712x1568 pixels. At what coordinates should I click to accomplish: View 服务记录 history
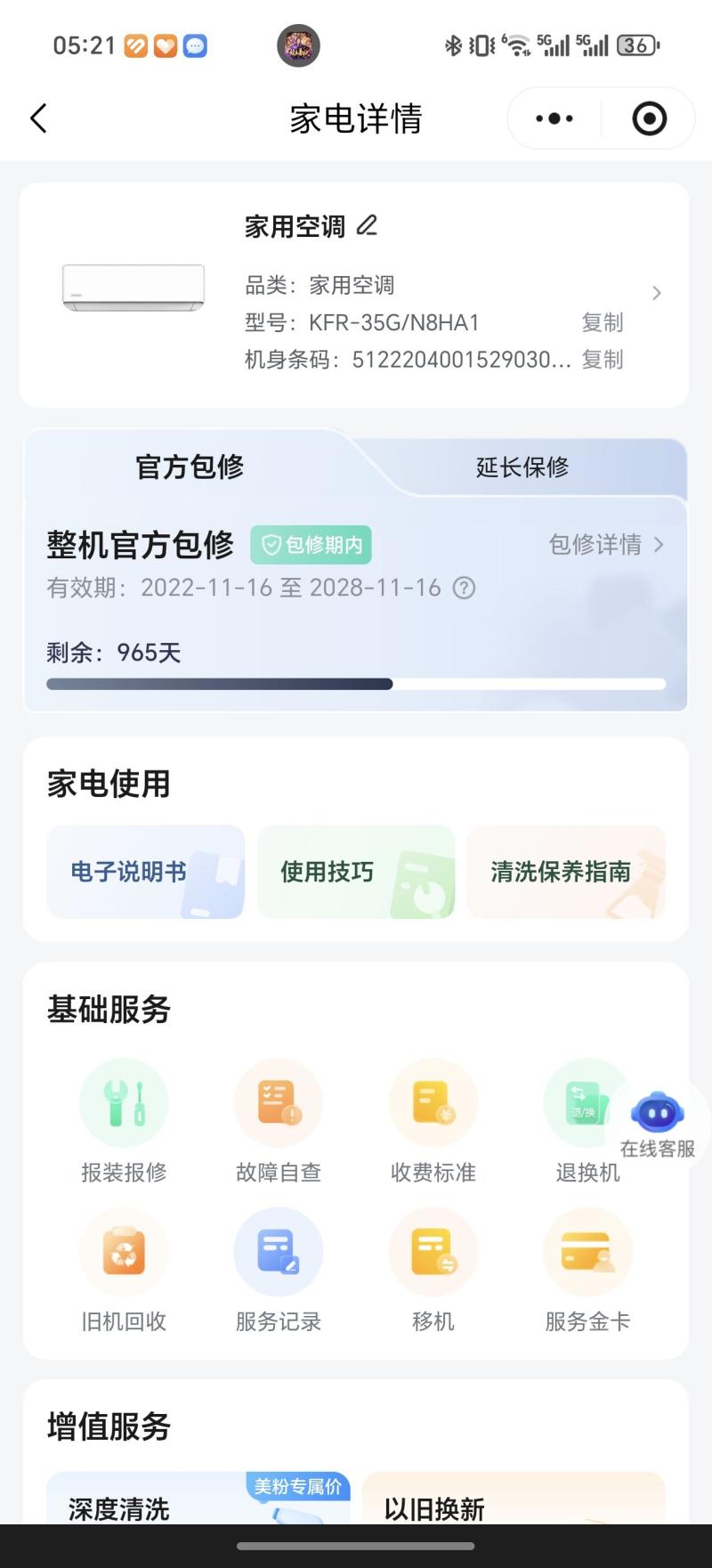(279, 1269)
